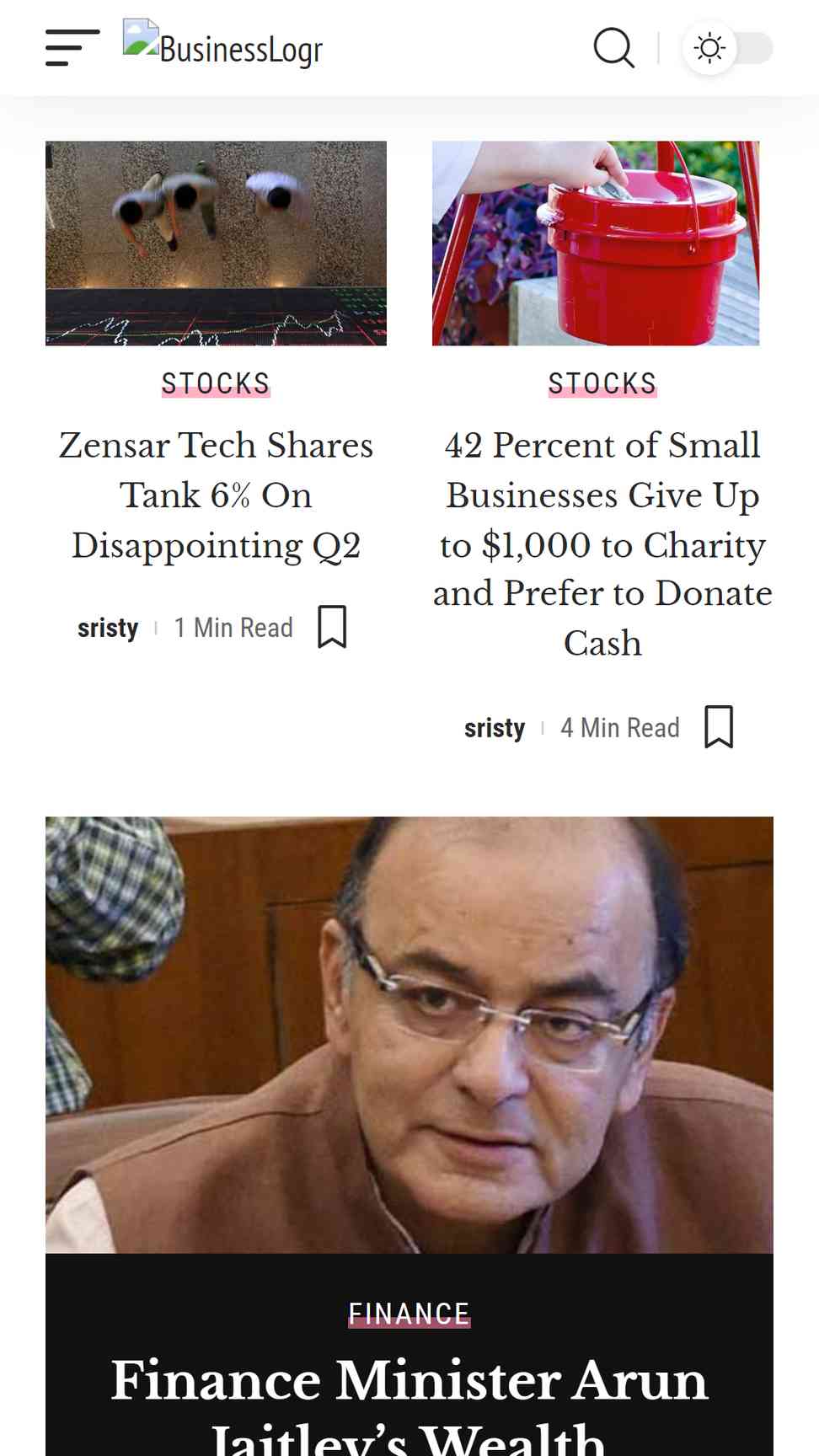Viewport: 819px width, 1456px height.
Task: Bookmark the Zensar Tech article
Action: point(332,627)
